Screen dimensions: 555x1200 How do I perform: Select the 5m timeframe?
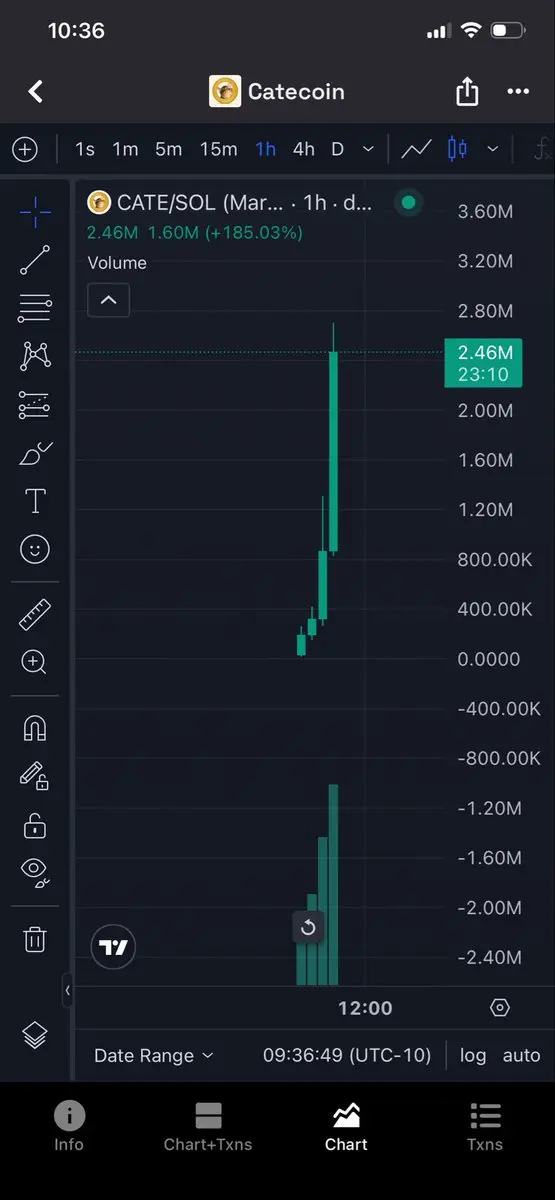click(x=168, y=149)
